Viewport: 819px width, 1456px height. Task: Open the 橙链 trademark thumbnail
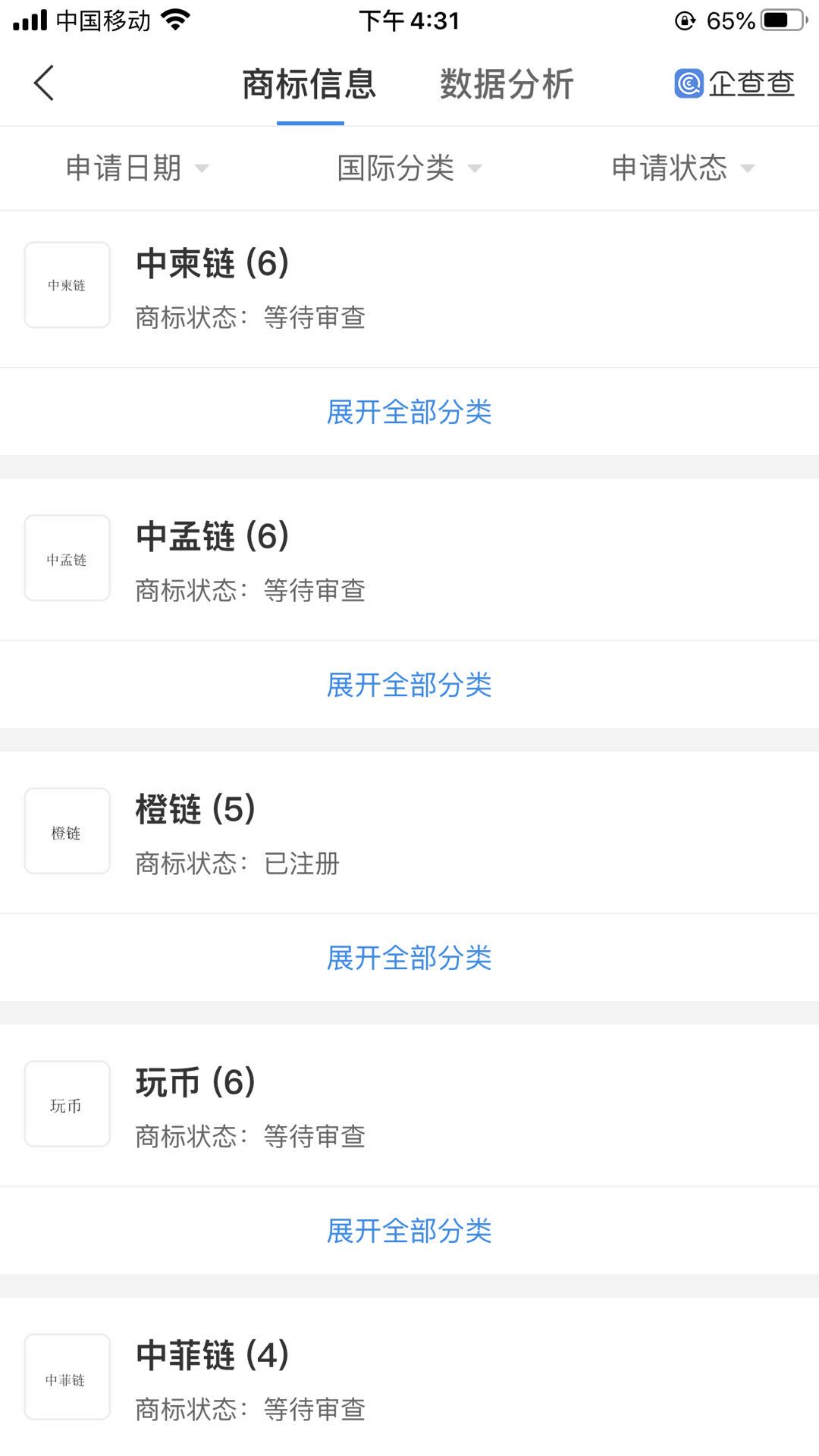point(67,831)
